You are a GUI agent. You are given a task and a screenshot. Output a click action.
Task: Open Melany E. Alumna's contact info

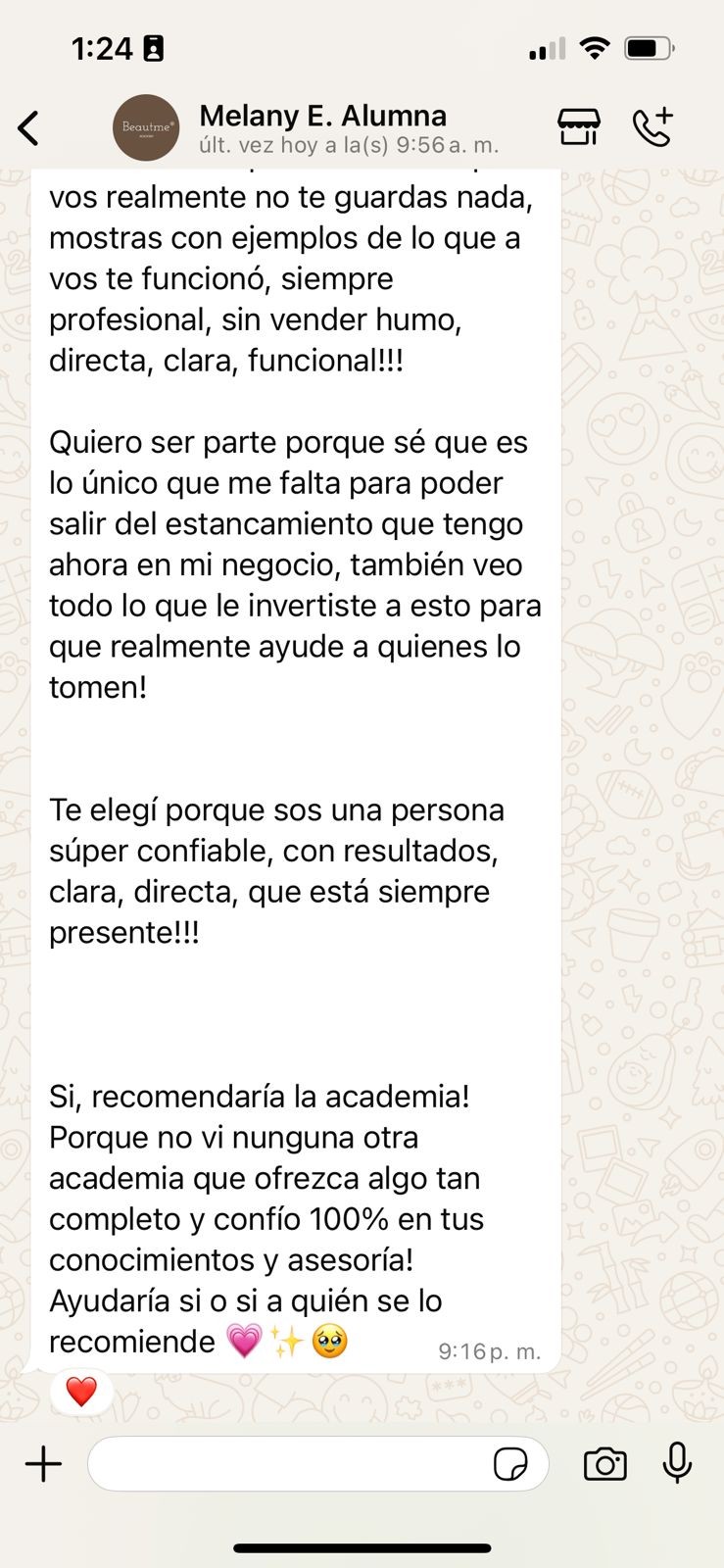point(323,127)
